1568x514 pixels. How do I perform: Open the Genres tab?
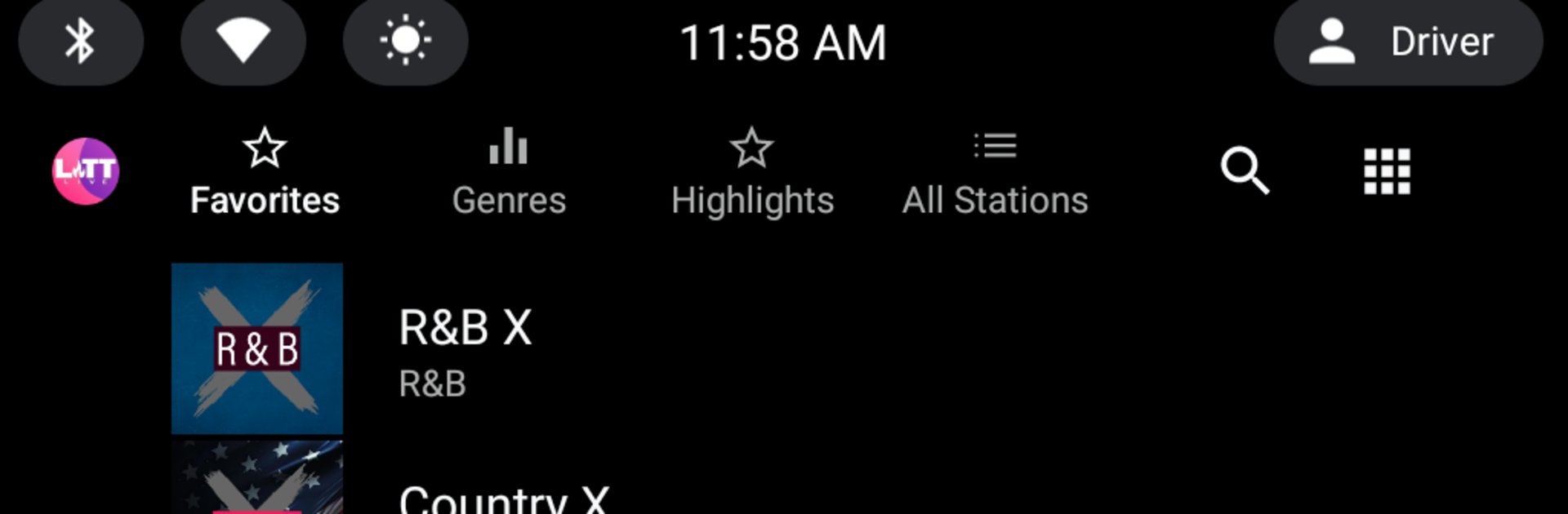pos(508,172)
